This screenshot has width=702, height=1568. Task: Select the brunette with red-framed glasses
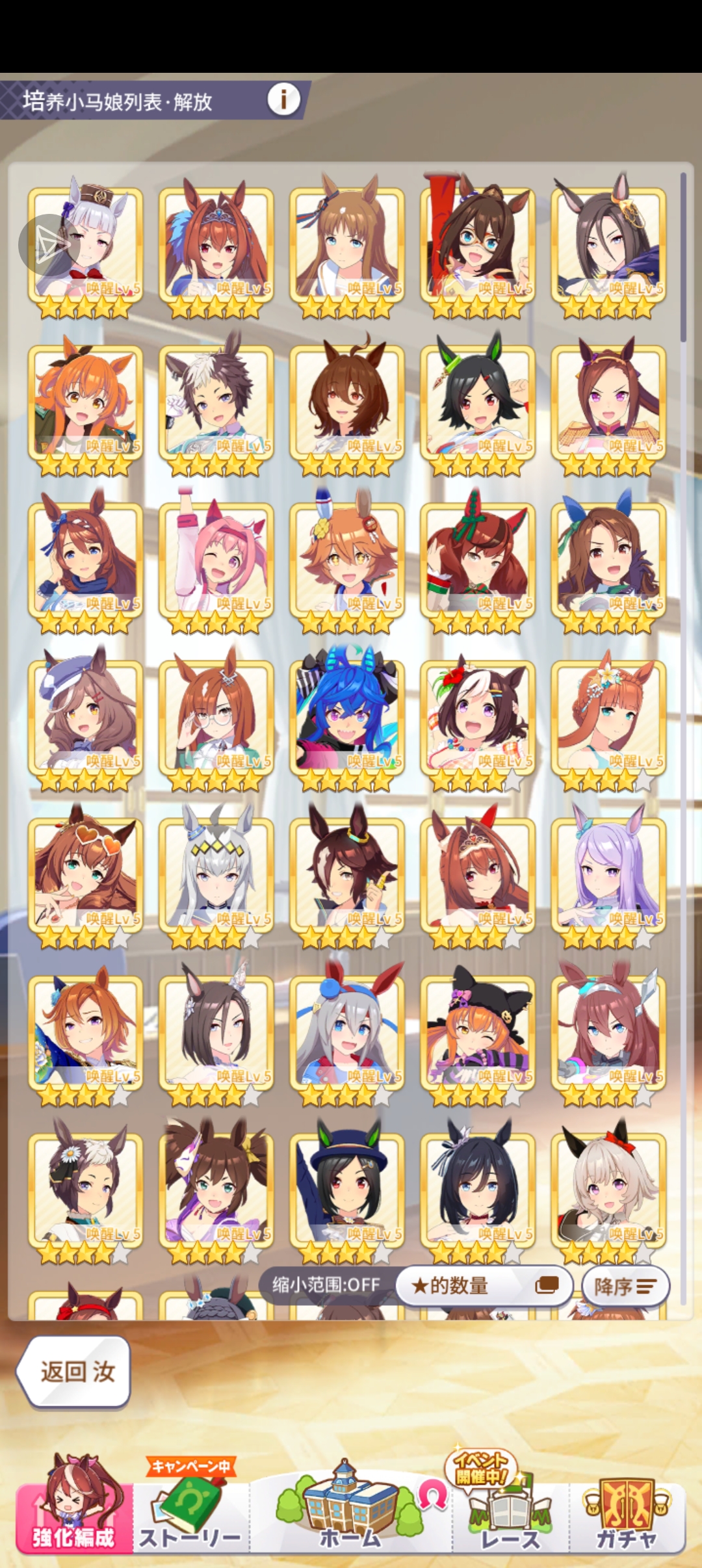(x=478, y=245)
